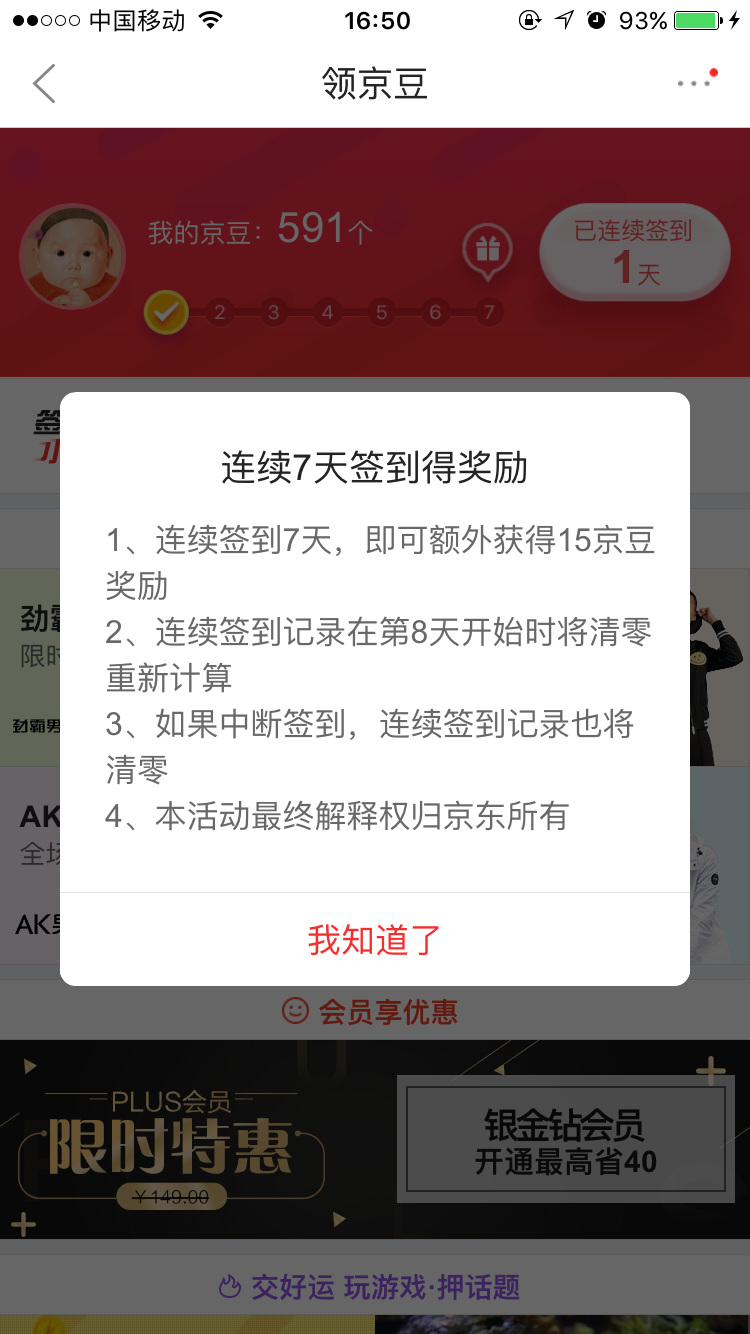Screen dimensions: 750x1334
Task: Go back from 领京豆 page
Action: (44, 84)
